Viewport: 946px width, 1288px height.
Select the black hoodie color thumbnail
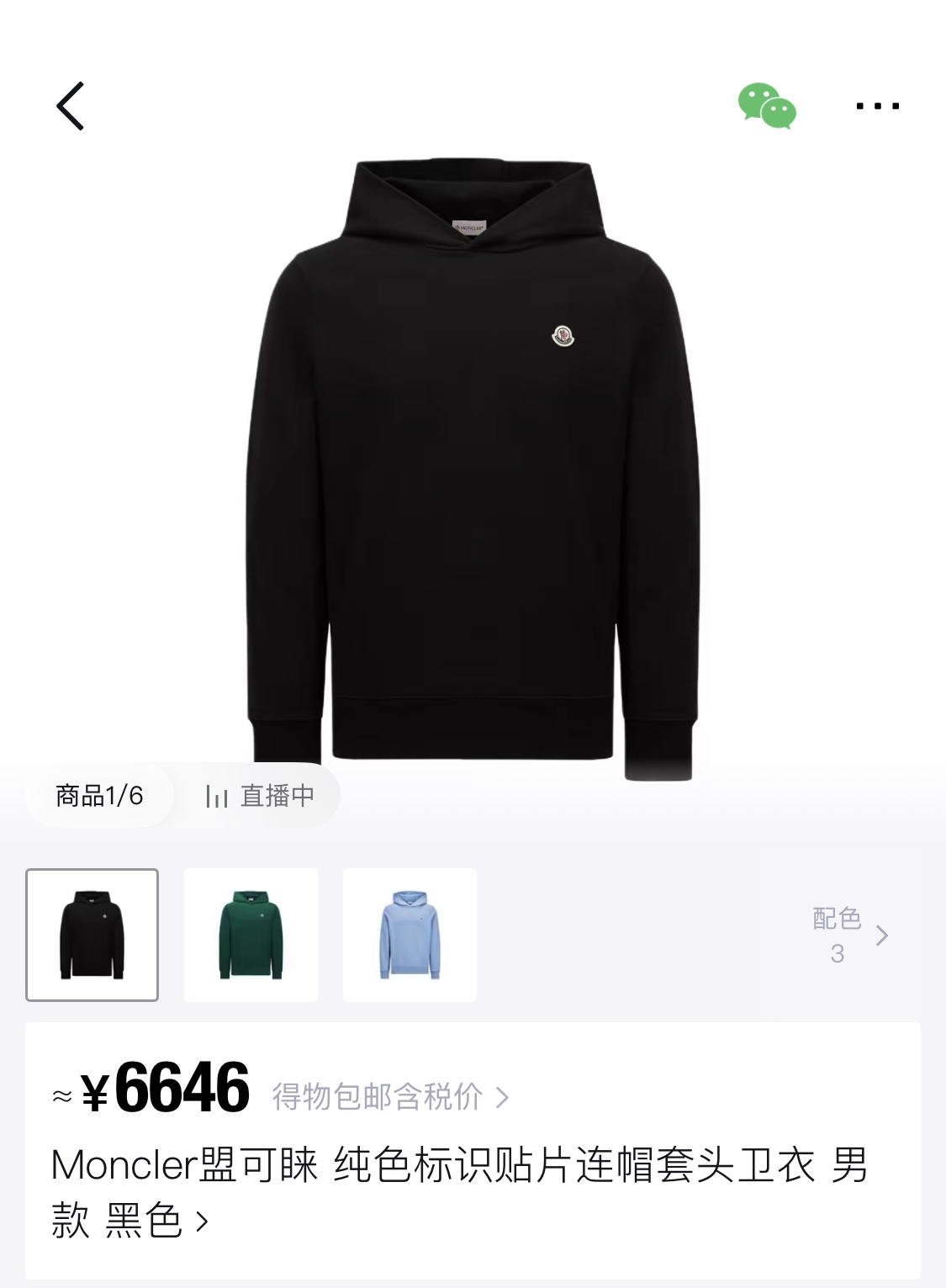[92, 935]
